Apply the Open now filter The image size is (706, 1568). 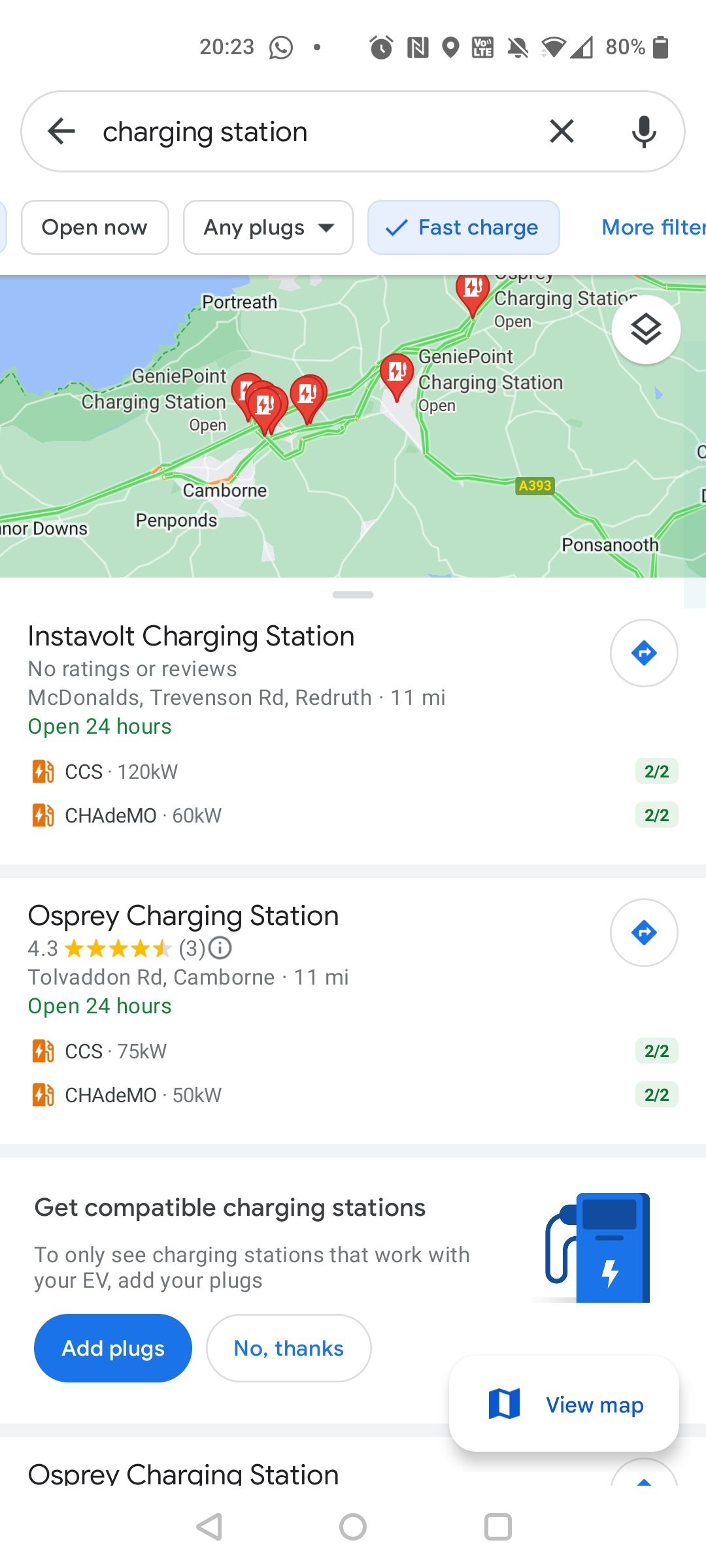[x=95, y=227]
